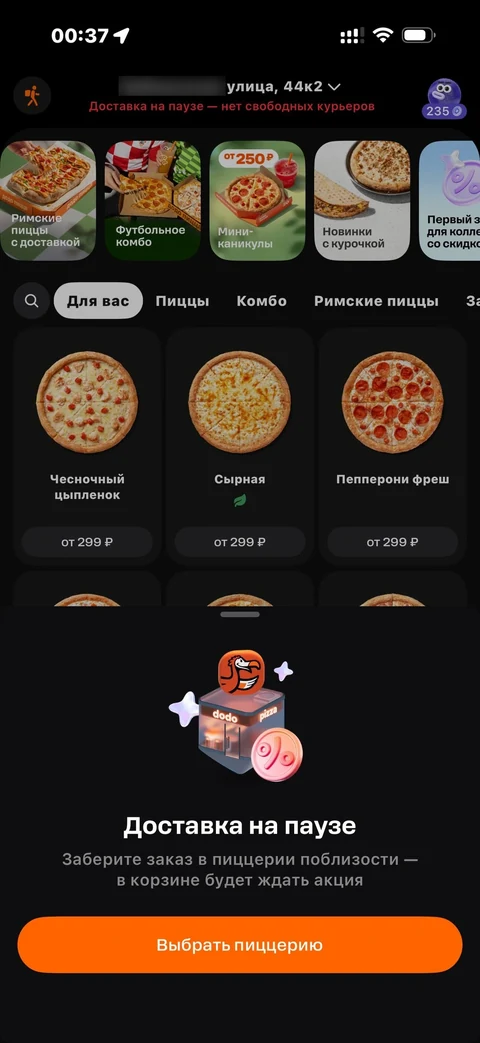Tap the bottom sheet drag handle
Viewport: 480px width, 1043px height.
coord(240,614)
